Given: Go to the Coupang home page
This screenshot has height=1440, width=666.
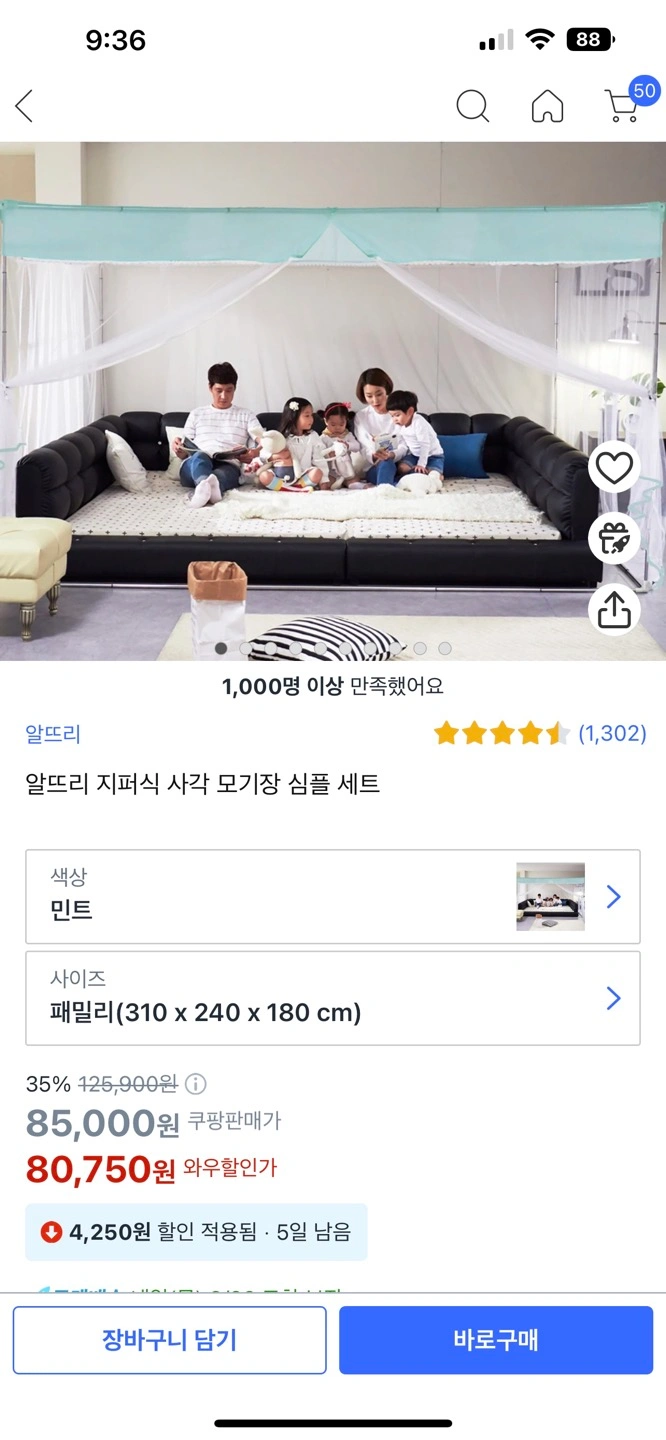Looking at the screenshot, I should coord(547,106).
